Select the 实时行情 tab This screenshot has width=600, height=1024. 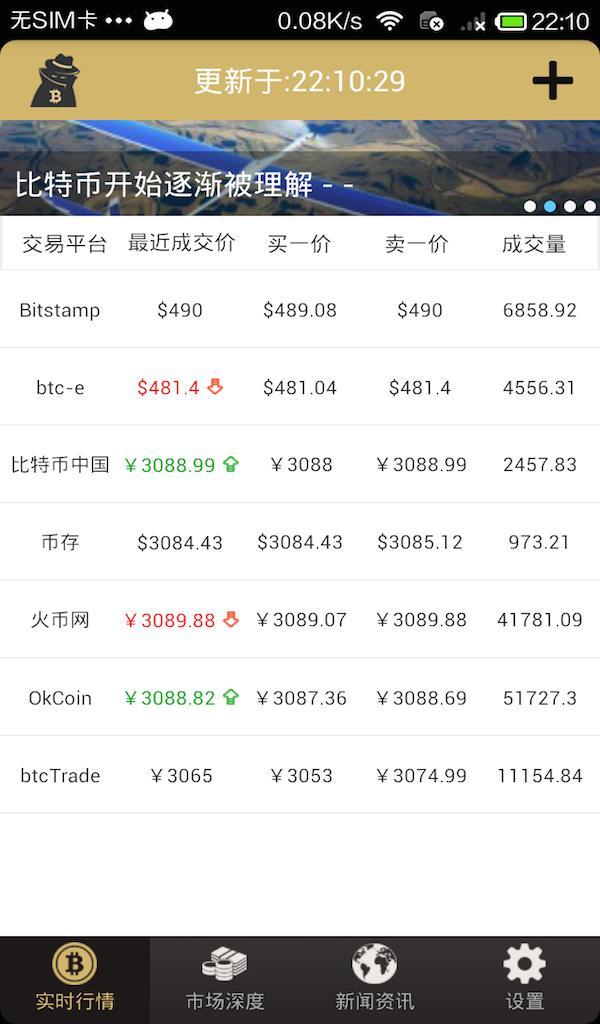[75, 980]
